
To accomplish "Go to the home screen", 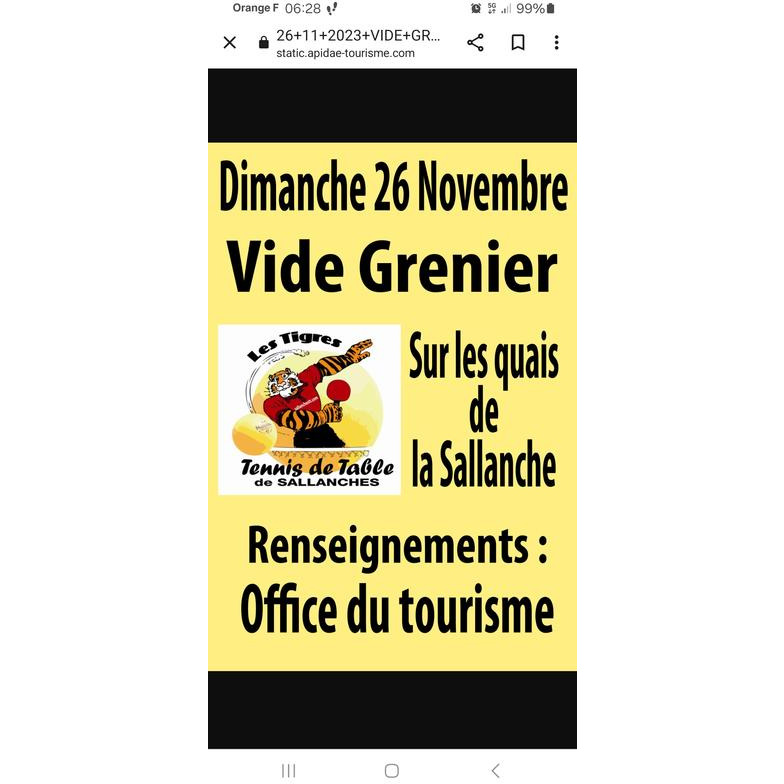I will [392, 770].
